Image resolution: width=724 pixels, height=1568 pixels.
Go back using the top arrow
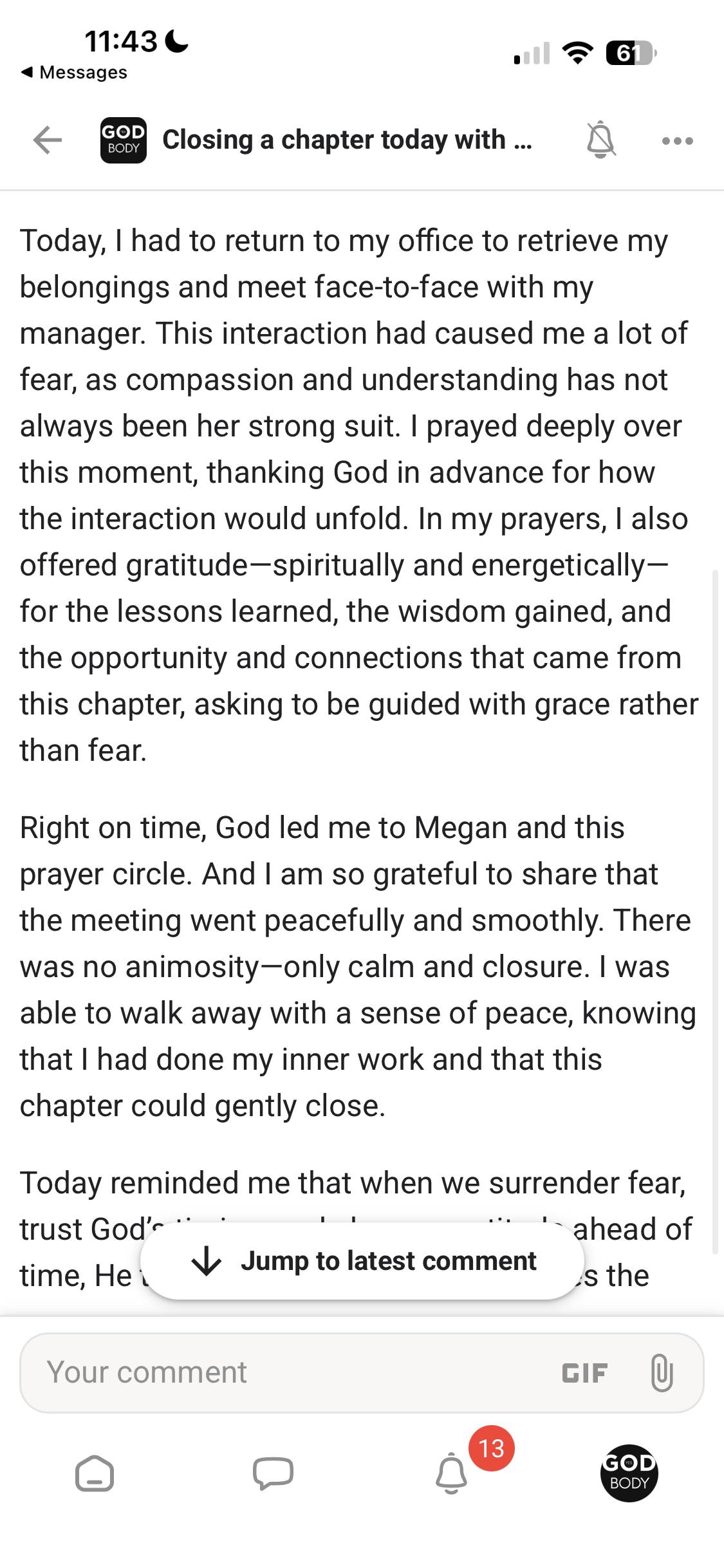coord(48,140)
